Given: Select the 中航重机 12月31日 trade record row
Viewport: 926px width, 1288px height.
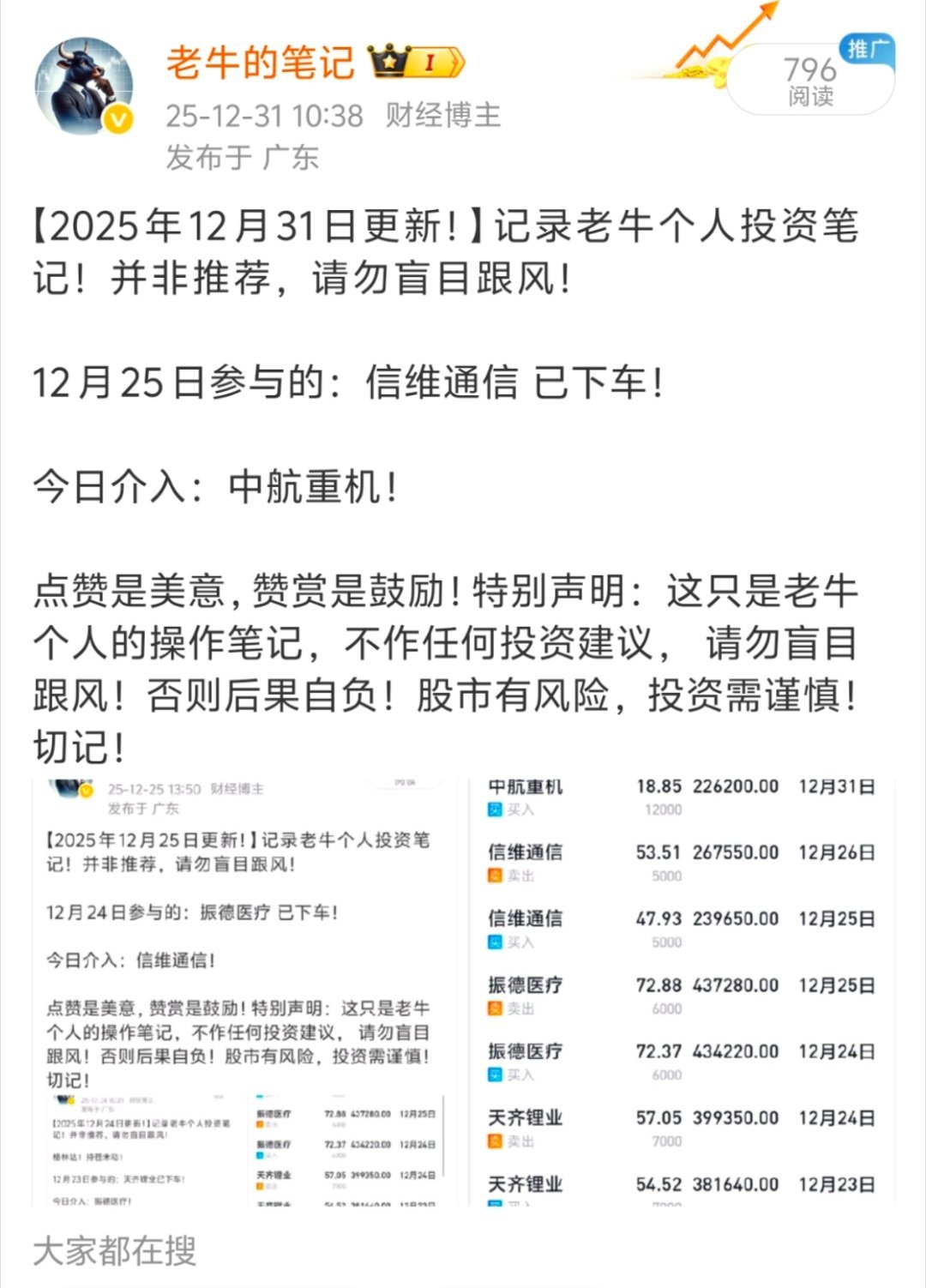Looking at the screenshot, I should 677,796.
